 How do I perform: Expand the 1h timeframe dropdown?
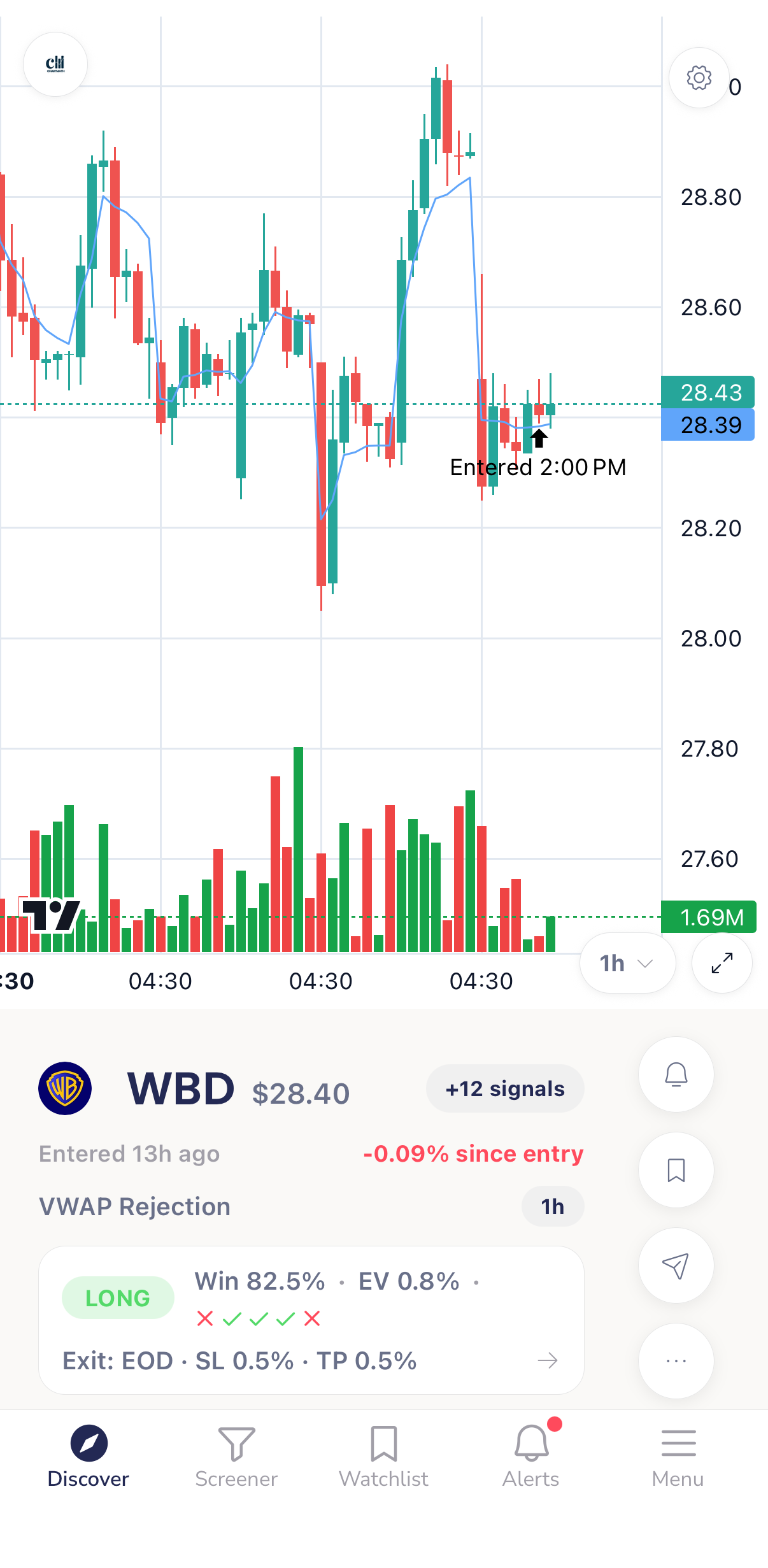pos(627,963)
